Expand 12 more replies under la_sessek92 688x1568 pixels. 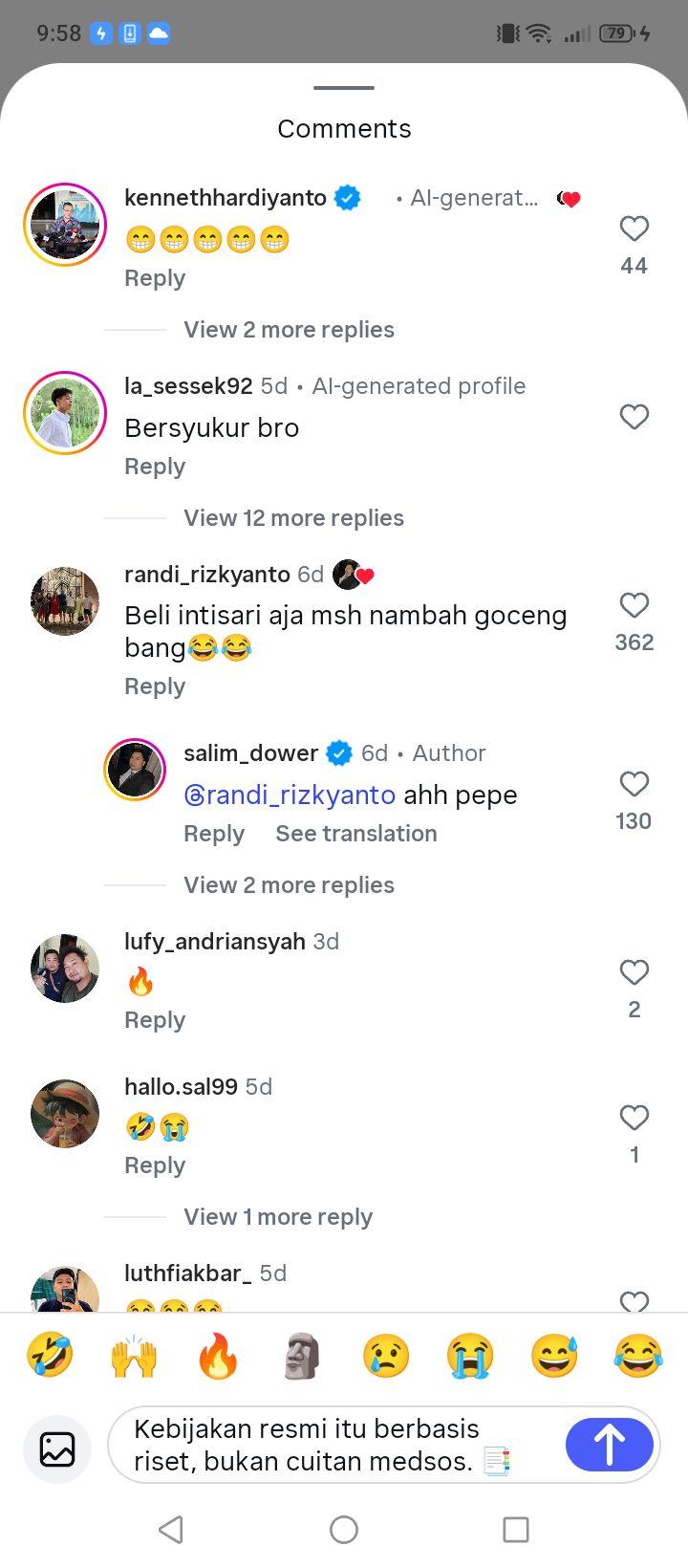pos(293,518)
